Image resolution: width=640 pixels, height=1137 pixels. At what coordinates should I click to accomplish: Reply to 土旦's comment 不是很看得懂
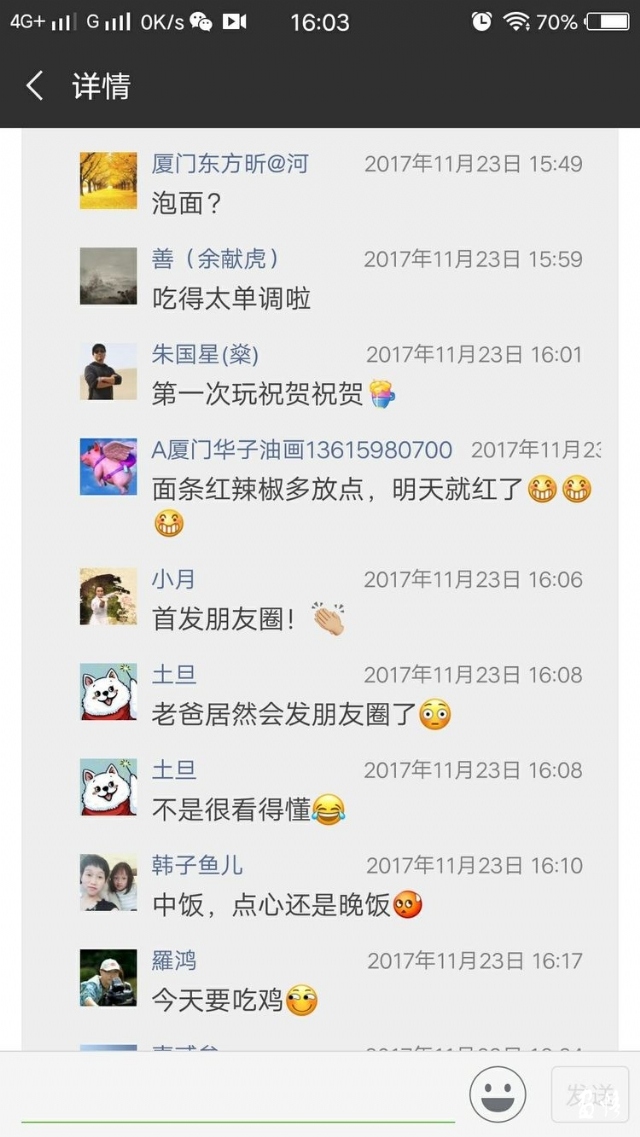(x=232, y=809)
